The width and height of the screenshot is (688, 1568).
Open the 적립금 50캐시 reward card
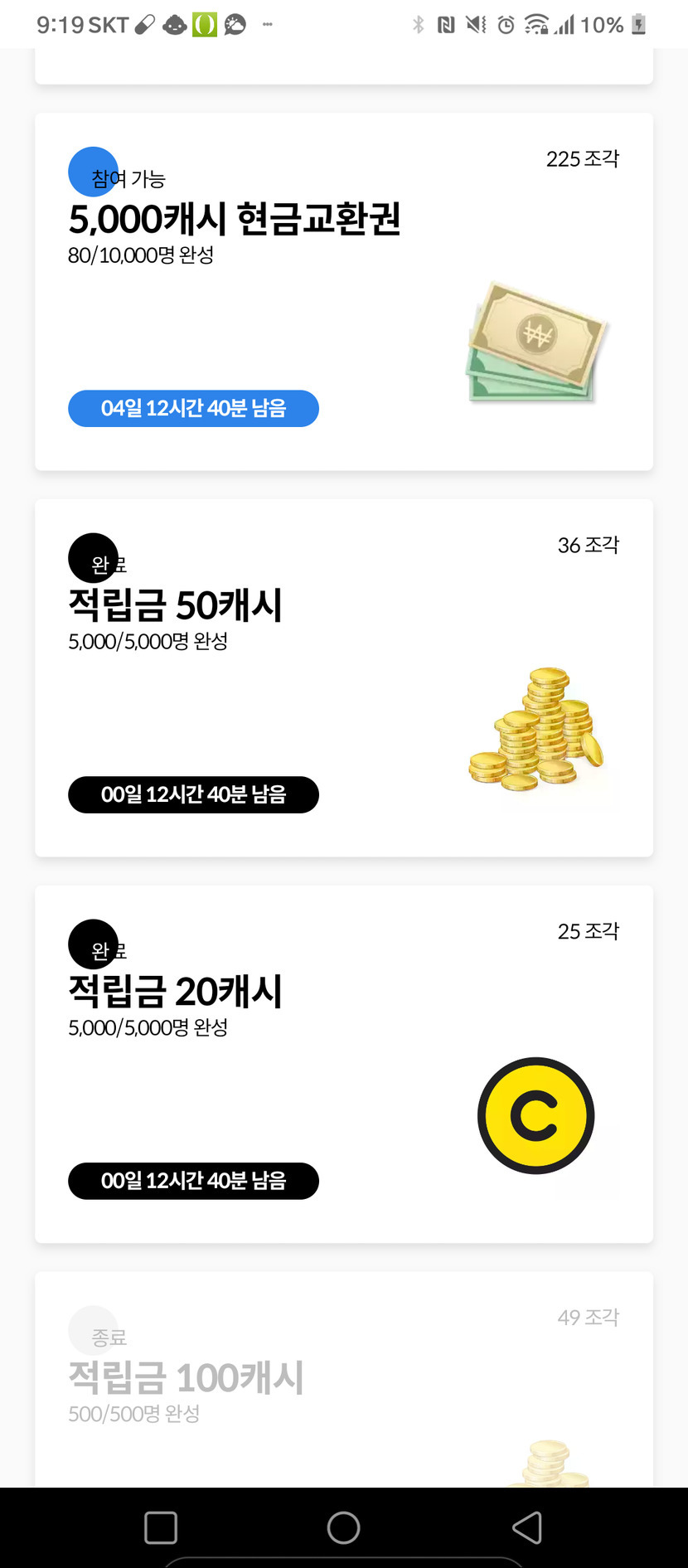click(343, 677)
